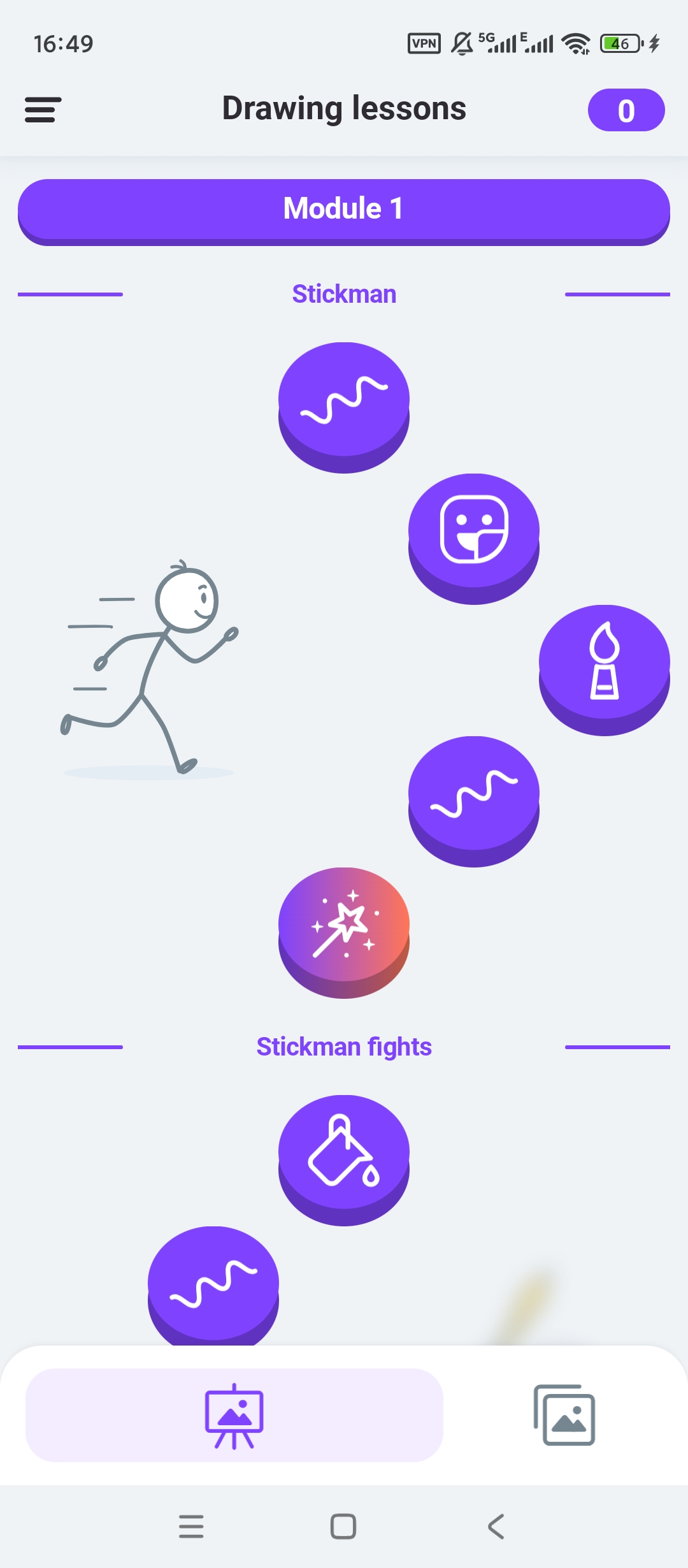
Task: Open the paint bucket lesson in Stickman fights
Action: (344, 1152)
